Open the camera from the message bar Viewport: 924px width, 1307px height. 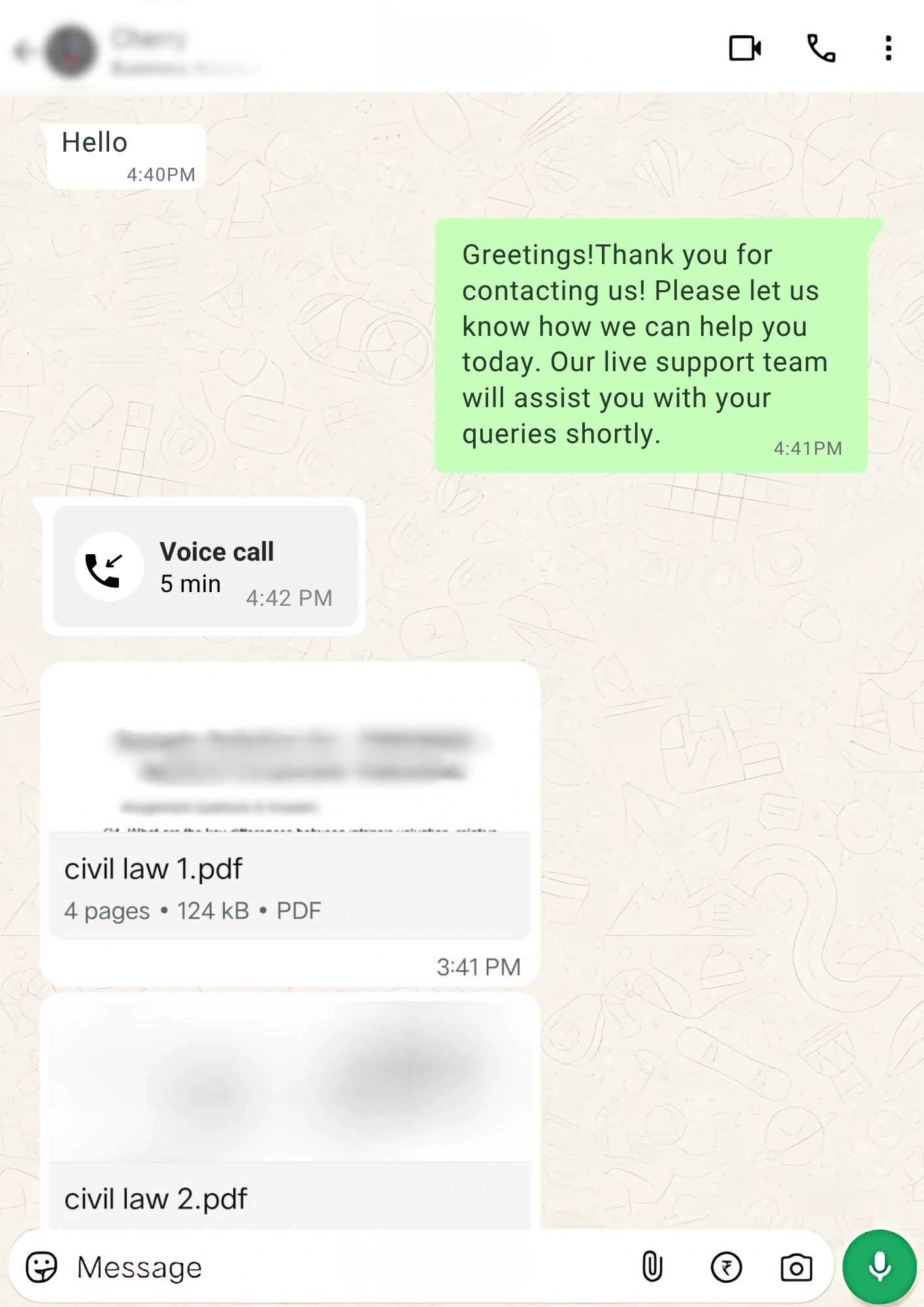coord(796,1267)
